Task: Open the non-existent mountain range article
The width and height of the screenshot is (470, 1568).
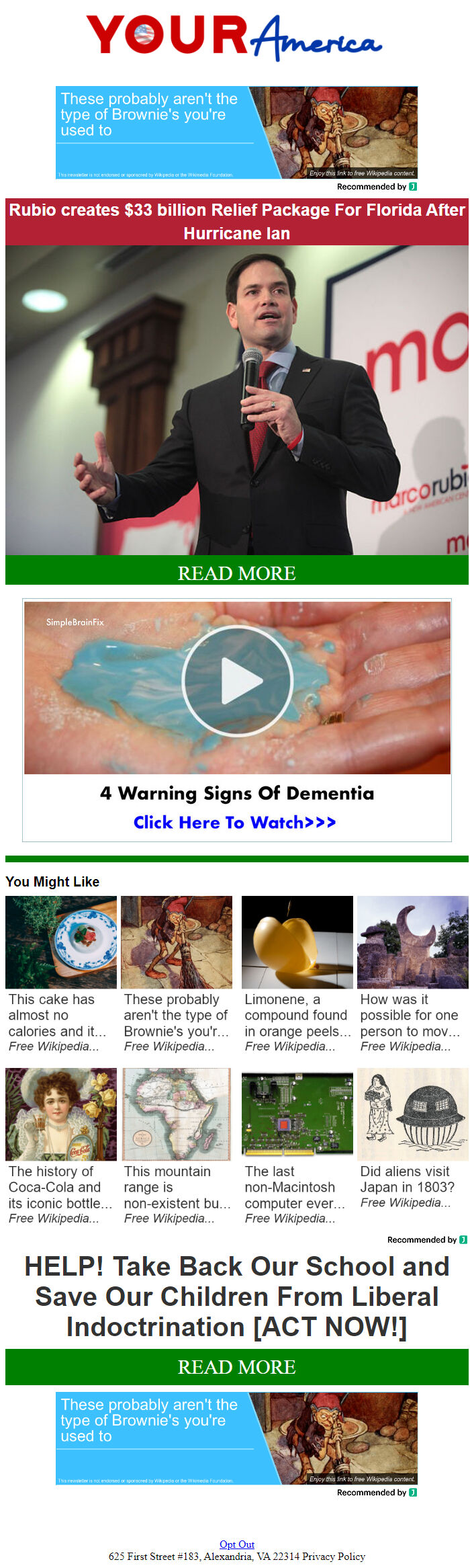Action: tap(177, 1145)
